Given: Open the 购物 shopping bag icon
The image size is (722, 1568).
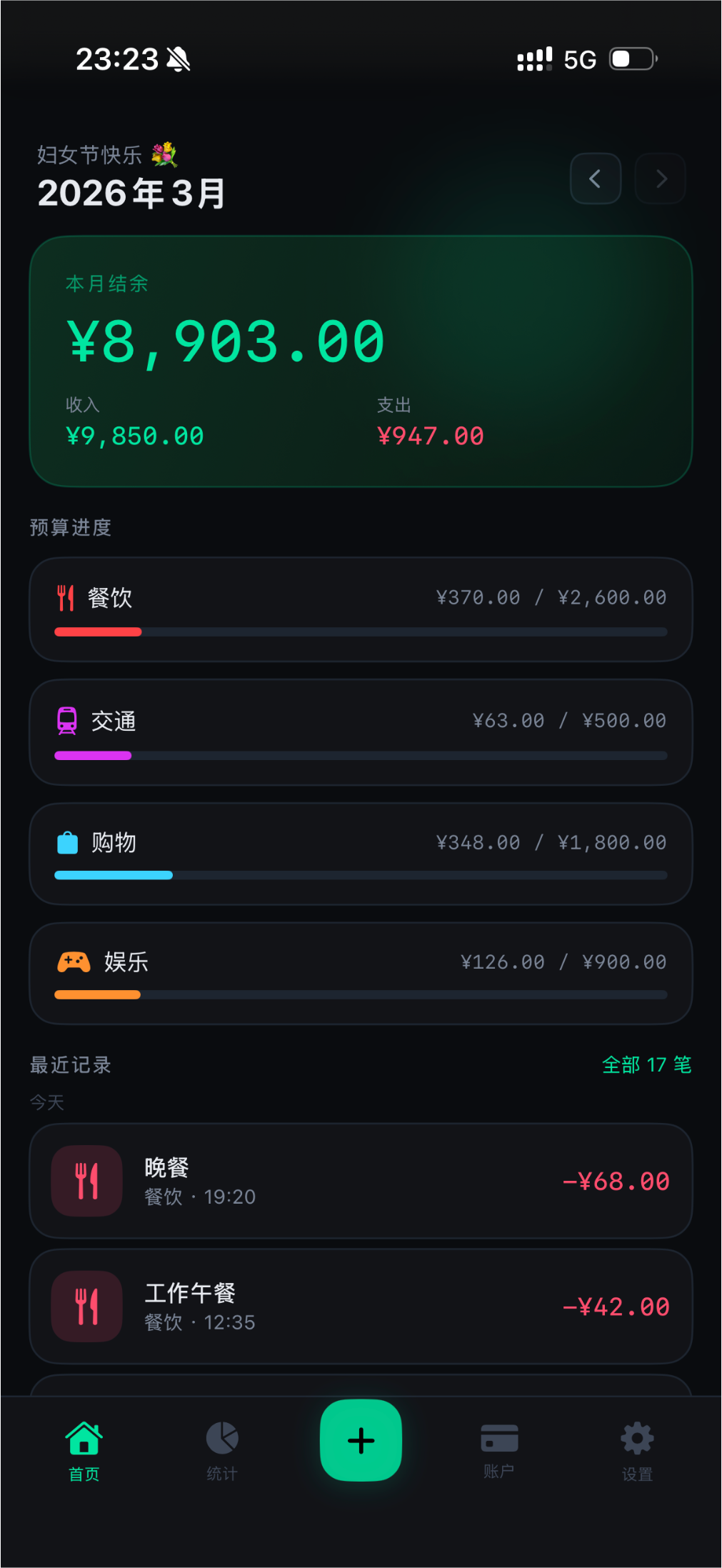Looking at the screenshot, I should pyautogui.click(x=66, y=842).
